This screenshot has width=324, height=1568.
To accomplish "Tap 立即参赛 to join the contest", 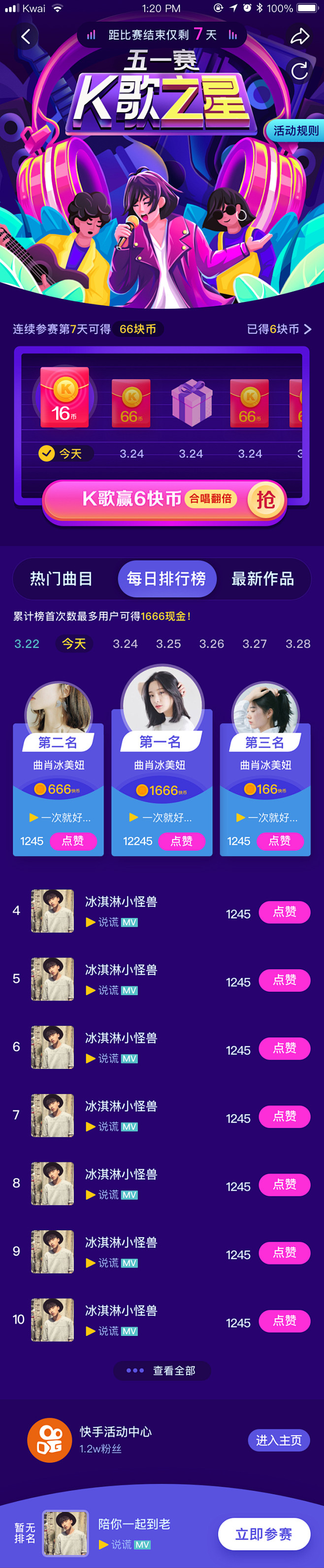I will pos(264,1534).
